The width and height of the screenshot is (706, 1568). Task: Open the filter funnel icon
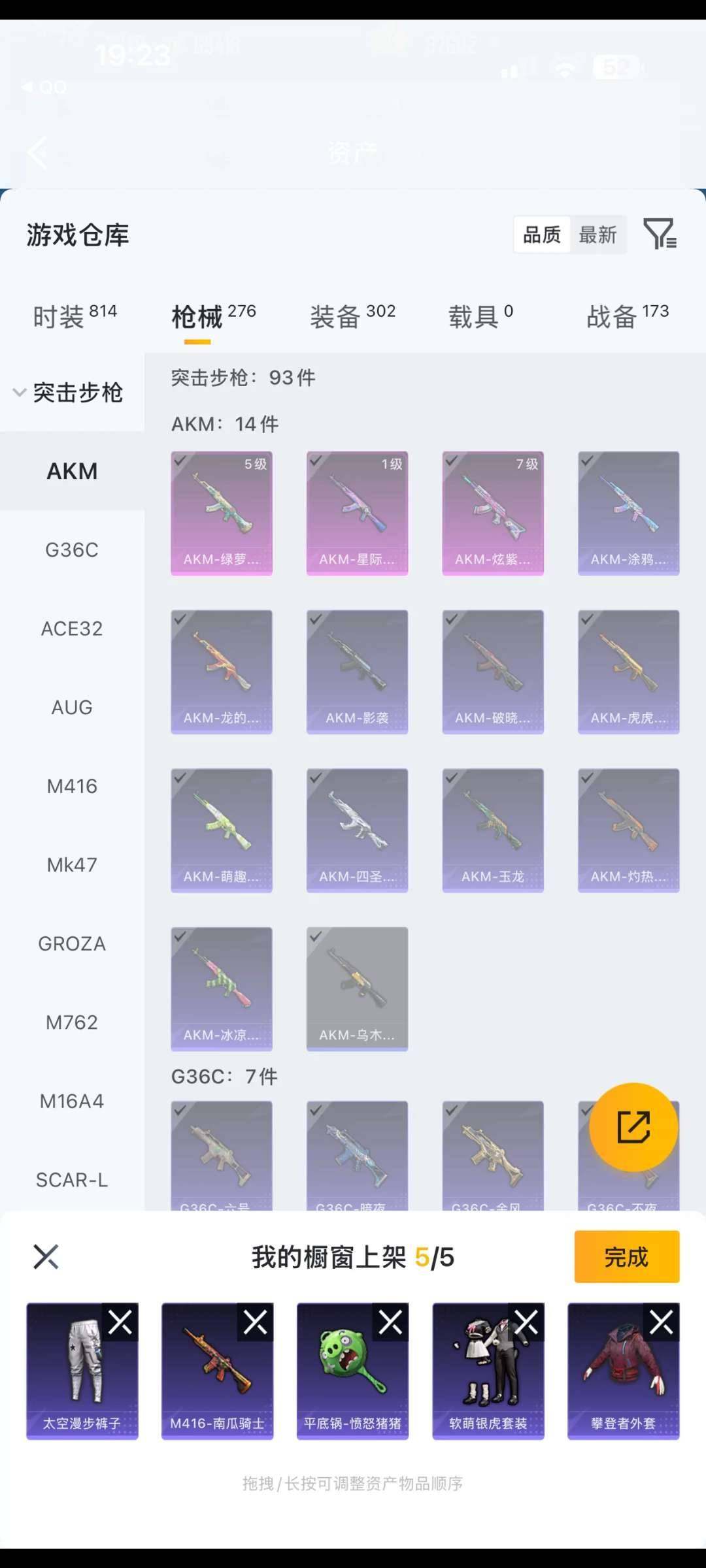point(660,234)
